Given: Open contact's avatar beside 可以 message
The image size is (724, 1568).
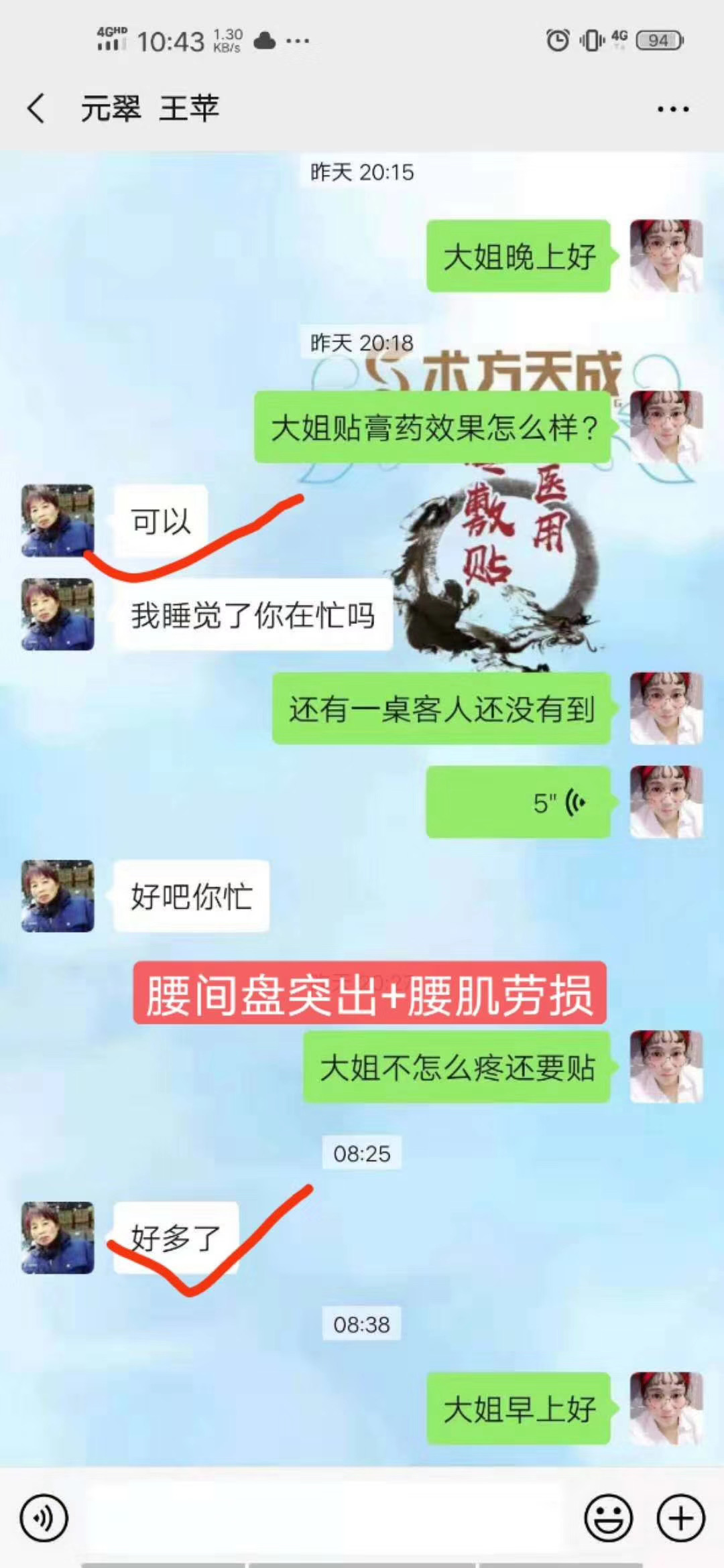Looking at the screenshot, I should tap(58, 521).
